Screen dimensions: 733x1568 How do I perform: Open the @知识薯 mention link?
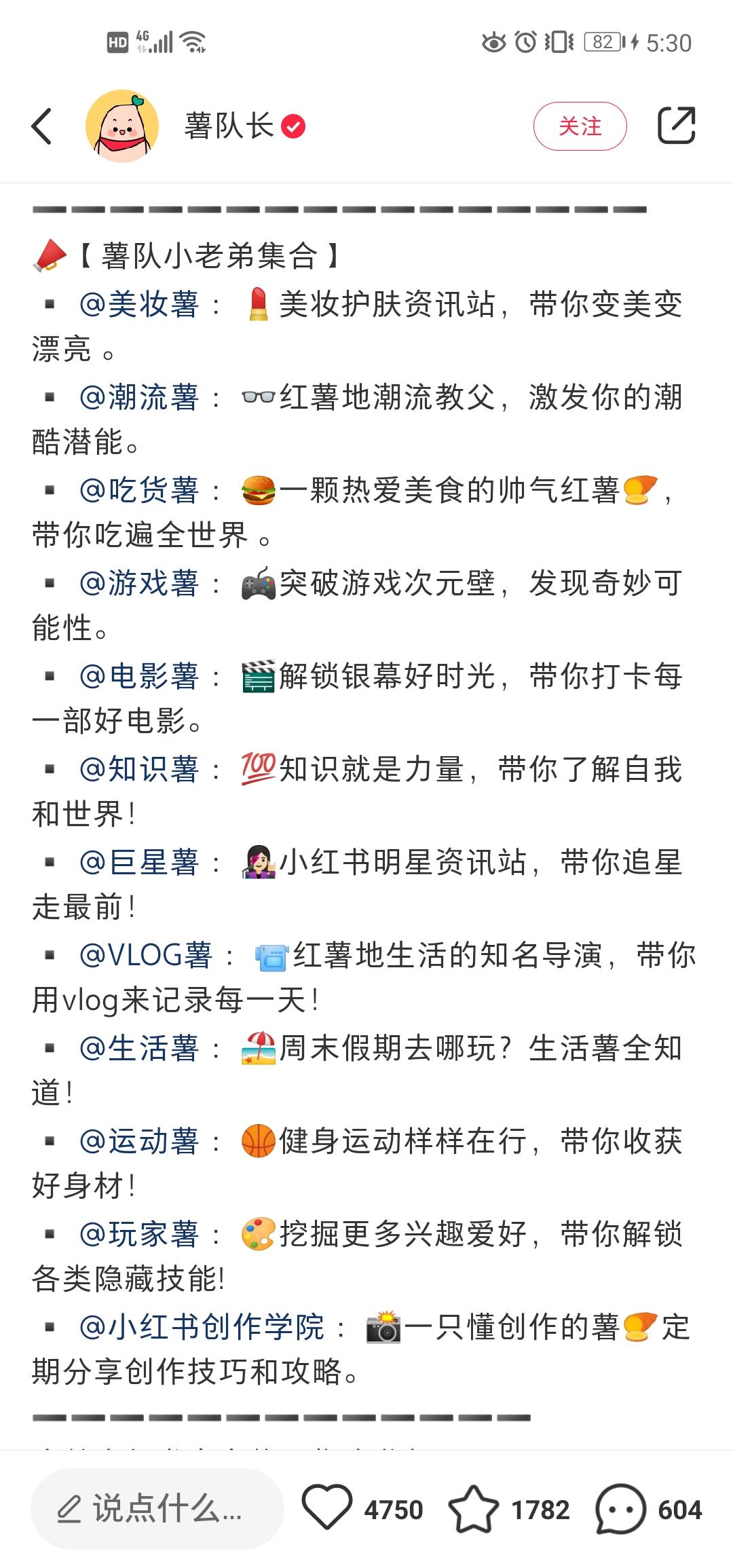tap(139, 769)
